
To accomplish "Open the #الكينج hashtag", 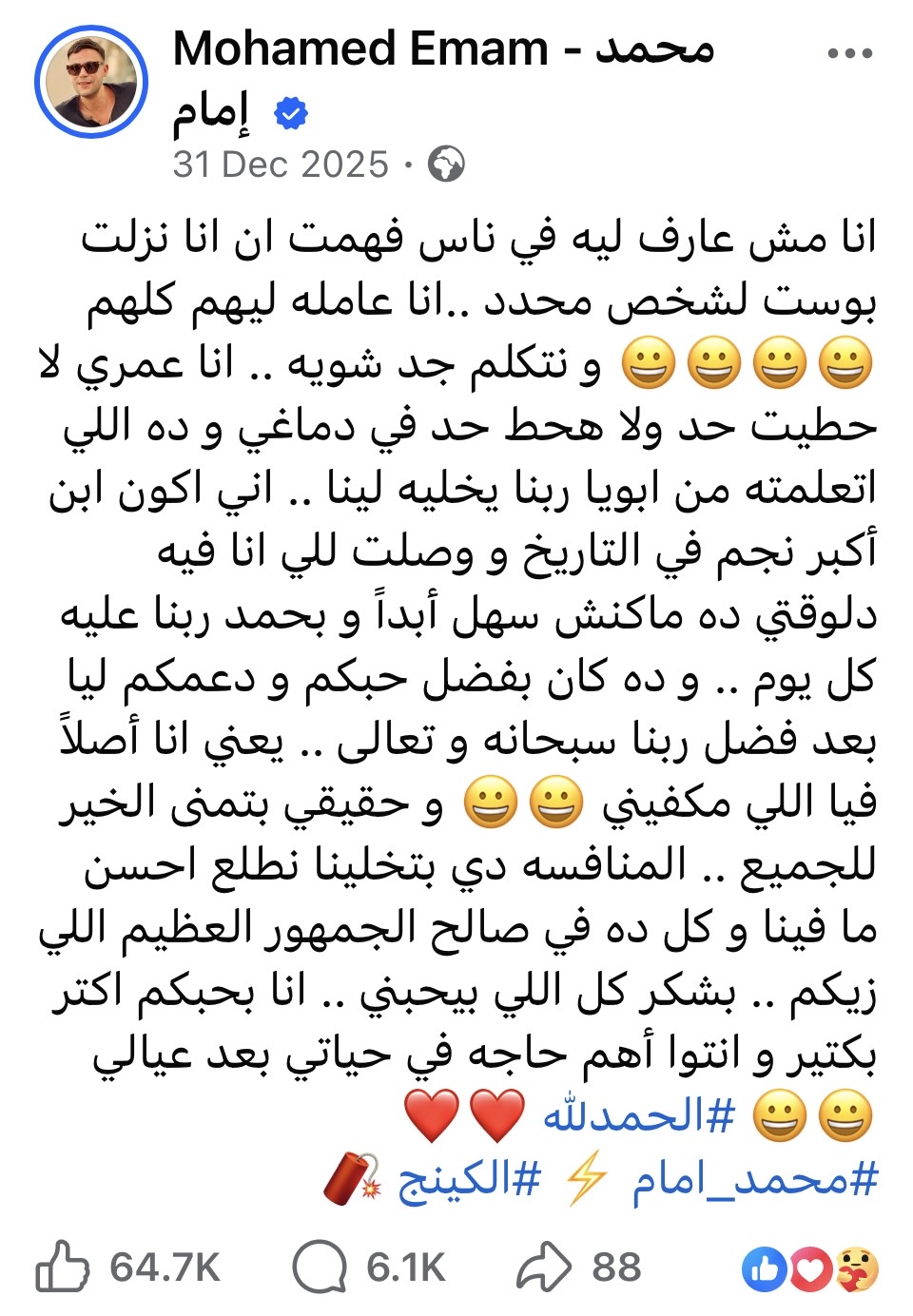I will click(468, 1179).
